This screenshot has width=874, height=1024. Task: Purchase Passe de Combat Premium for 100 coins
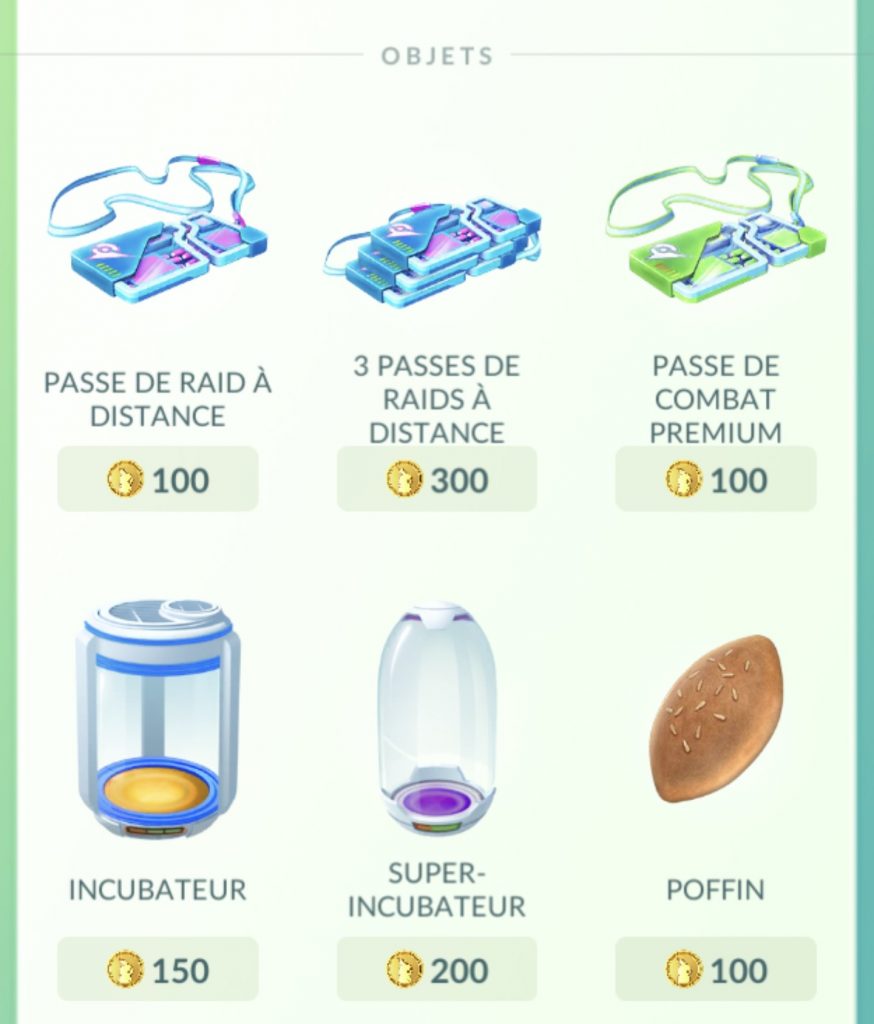tap(715, 480)
